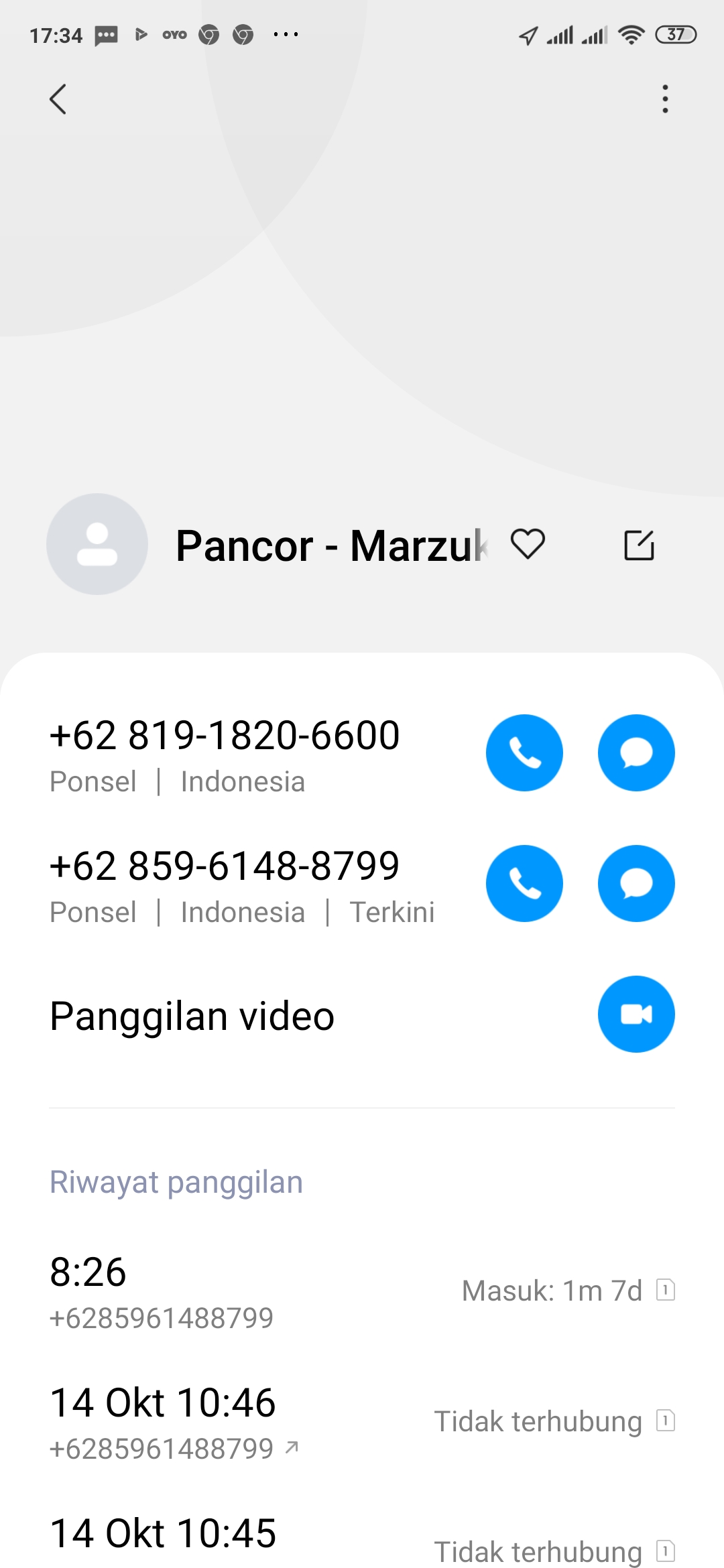Send a message to +62 859-6148-8799
The height and width of the screenshot is (1568, 724).
(636, 883)
